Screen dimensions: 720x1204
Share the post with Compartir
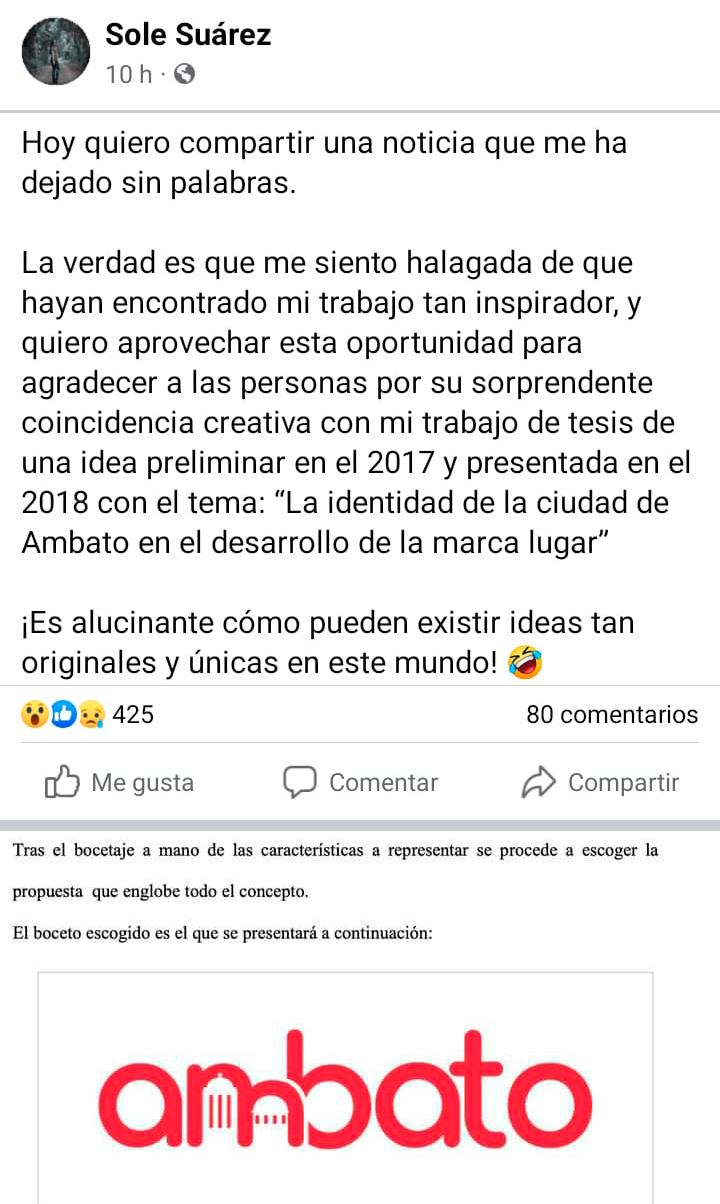tap(600, 782)
